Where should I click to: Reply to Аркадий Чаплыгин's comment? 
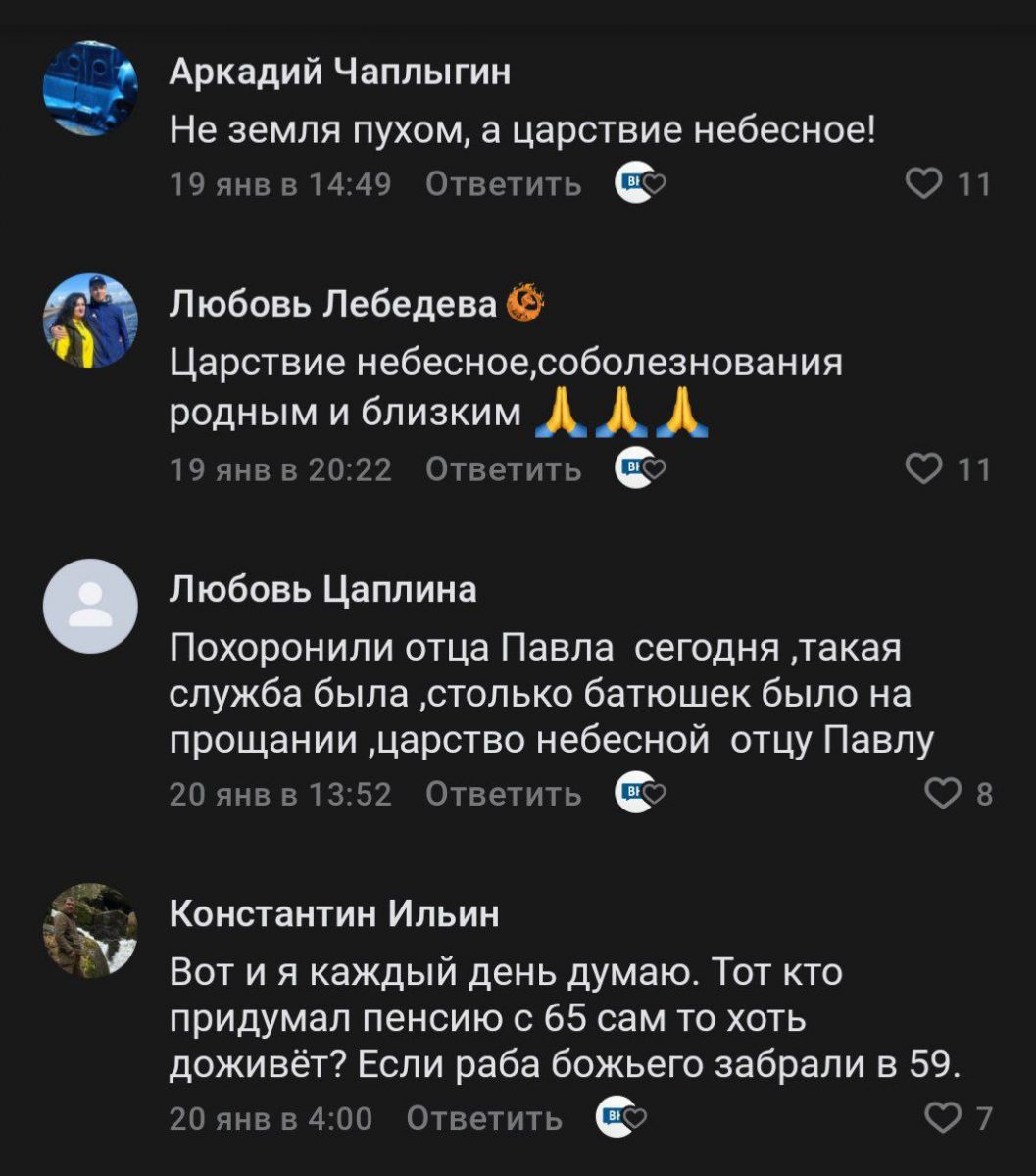click(x=504, y=184)
